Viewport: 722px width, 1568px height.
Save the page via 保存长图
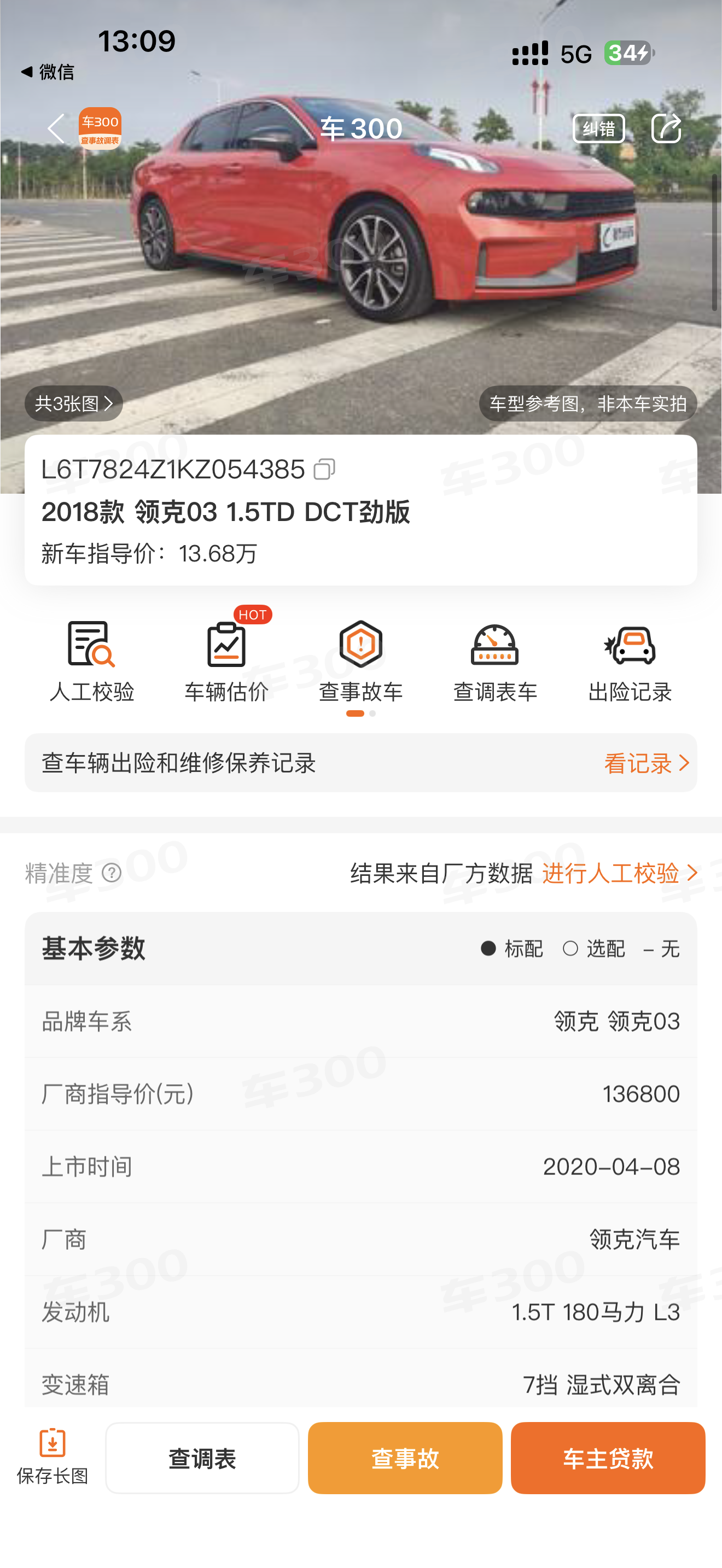click(53, 1456)
